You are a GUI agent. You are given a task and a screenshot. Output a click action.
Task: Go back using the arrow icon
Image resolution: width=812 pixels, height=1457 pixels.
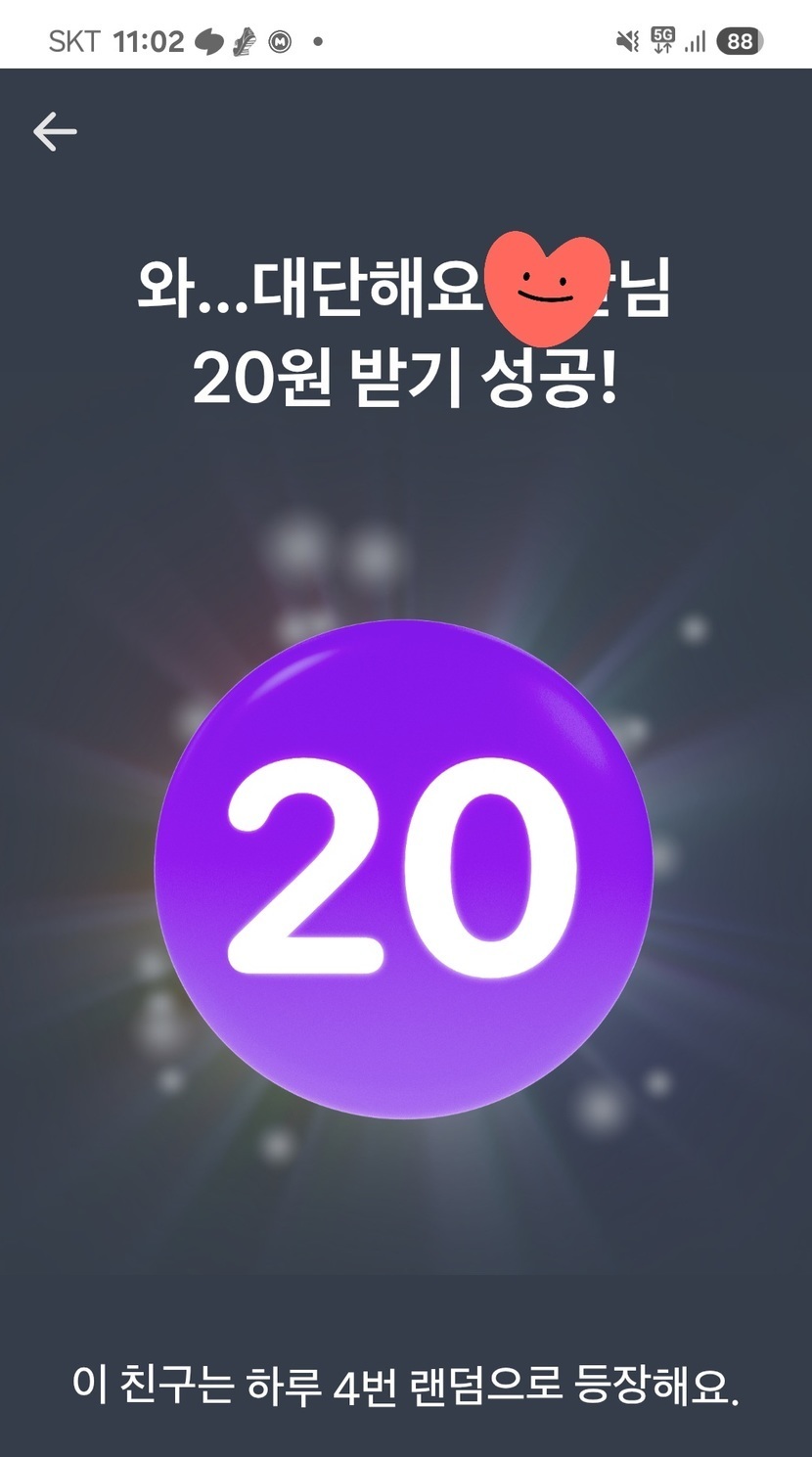click(55, 131)
